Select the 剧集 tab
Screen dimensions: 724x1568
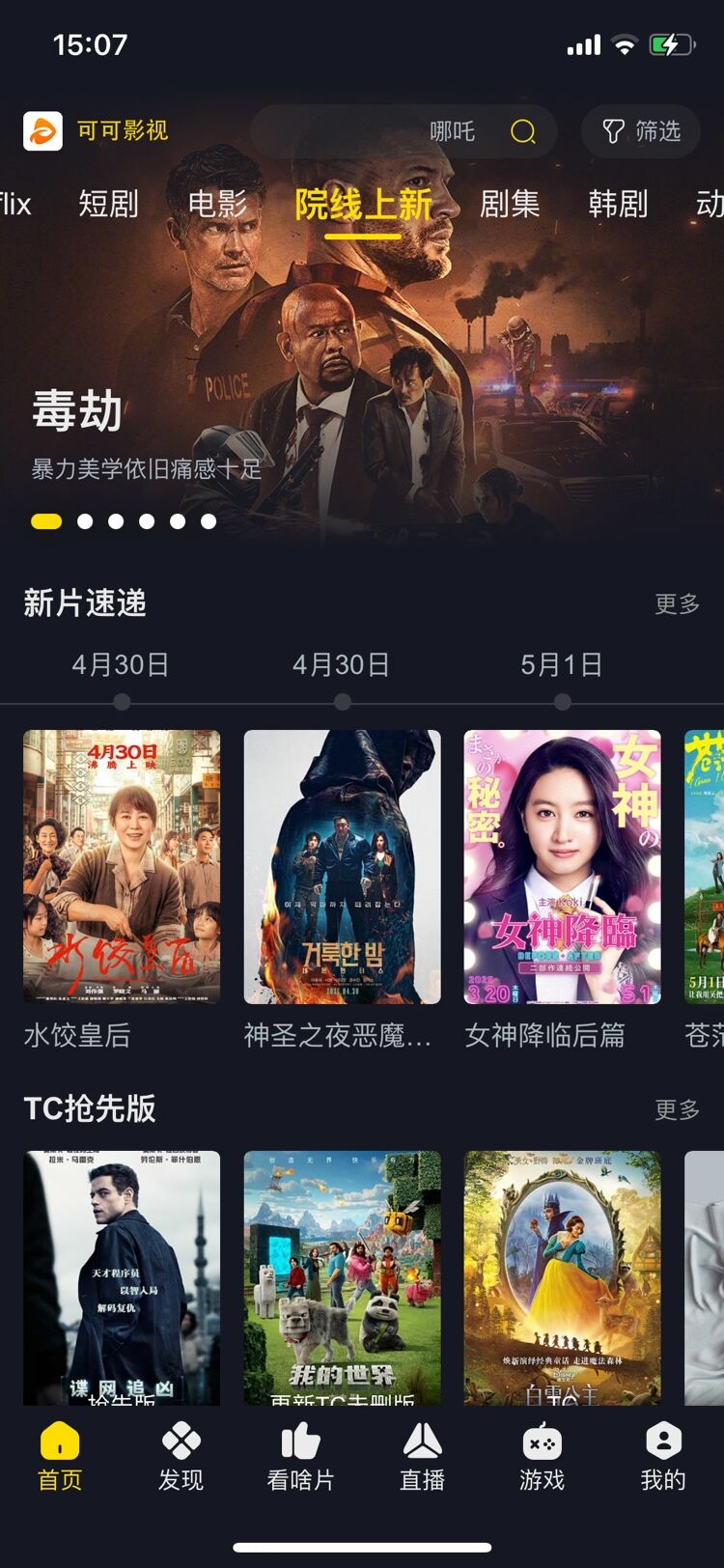point(510,204)
